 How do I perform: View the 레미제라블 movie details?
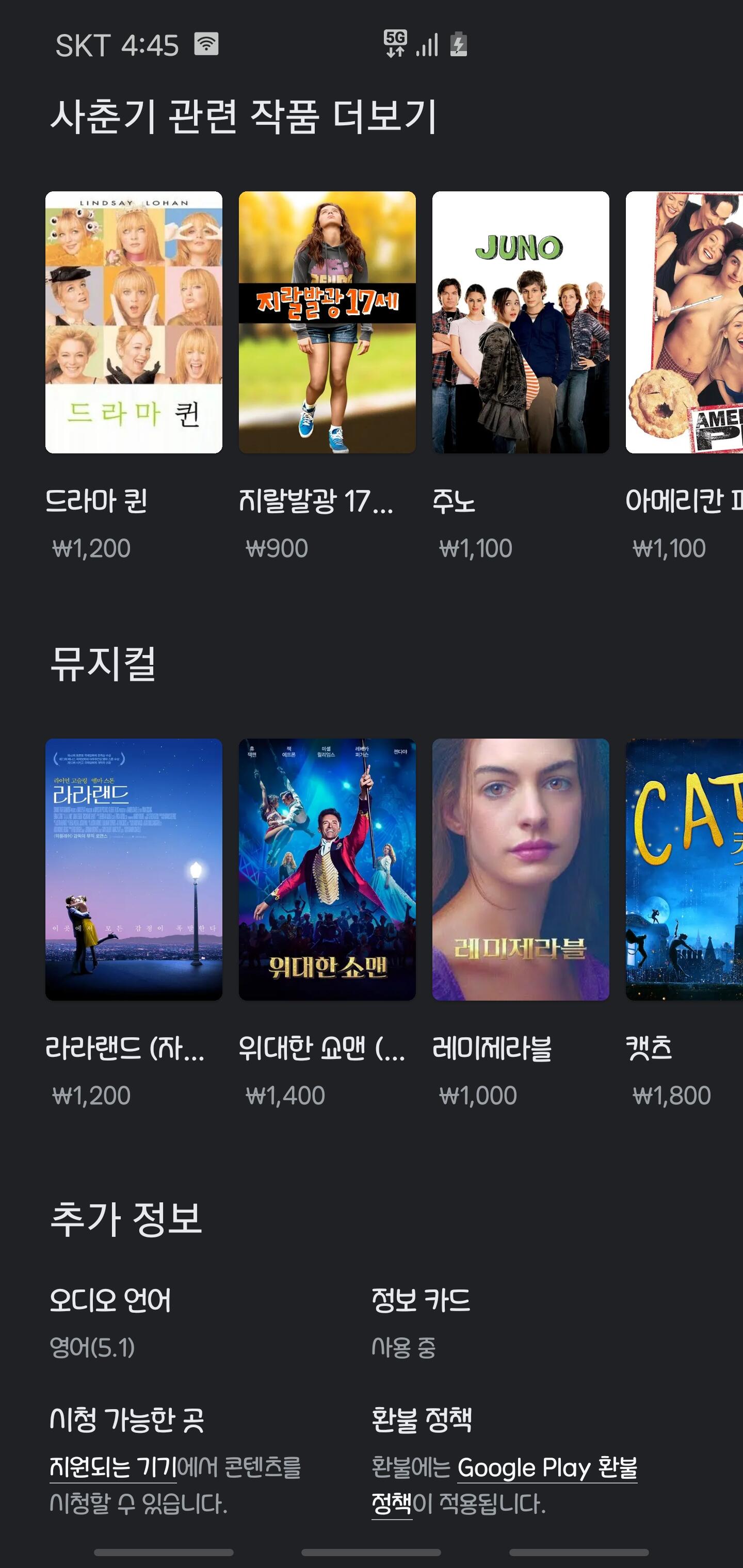[x=520, y=869]
